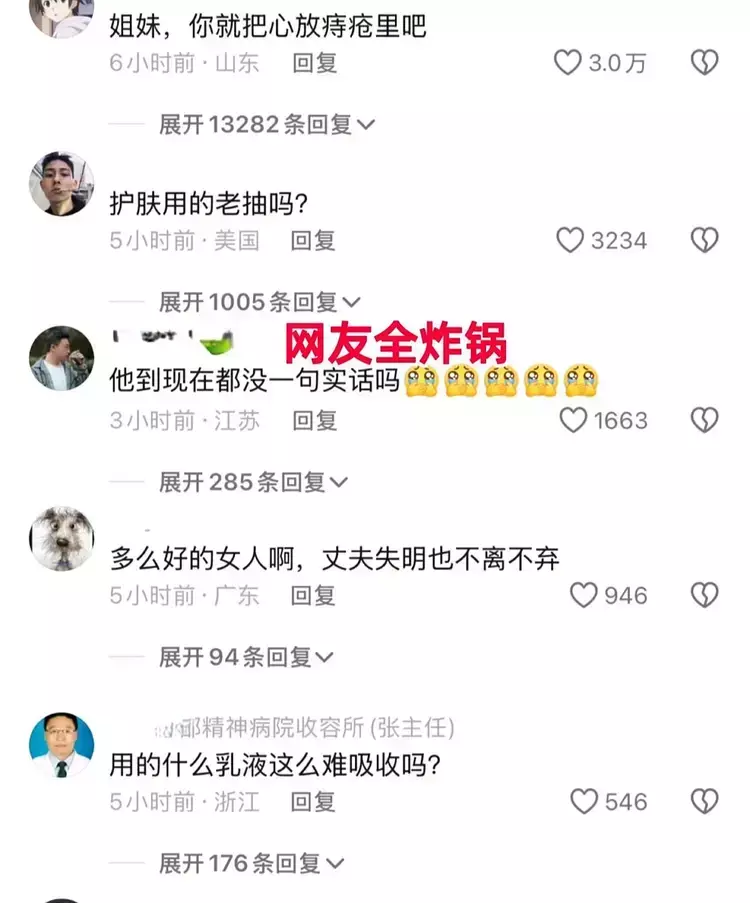Like the comment 姐妹，你就把心放痔疮里吧
Image resolution: width=750 pixels, height=903 pixels.
568,63
